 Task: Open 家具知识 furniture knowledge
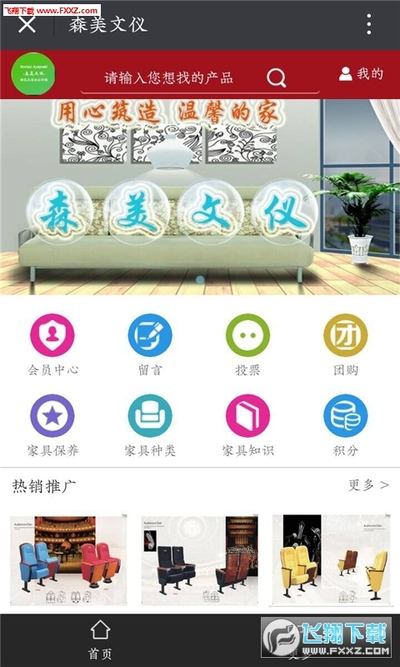[x=248, y=425]
